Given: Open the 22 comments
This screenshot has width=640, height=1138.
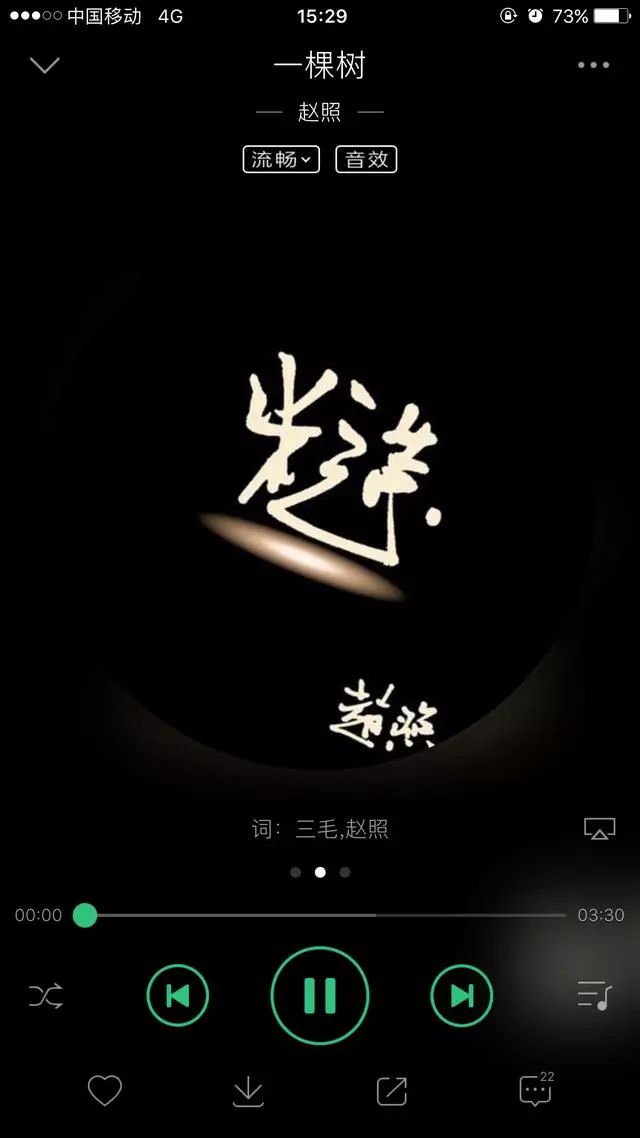Looking at the screenshot, I should point(536,1089).
